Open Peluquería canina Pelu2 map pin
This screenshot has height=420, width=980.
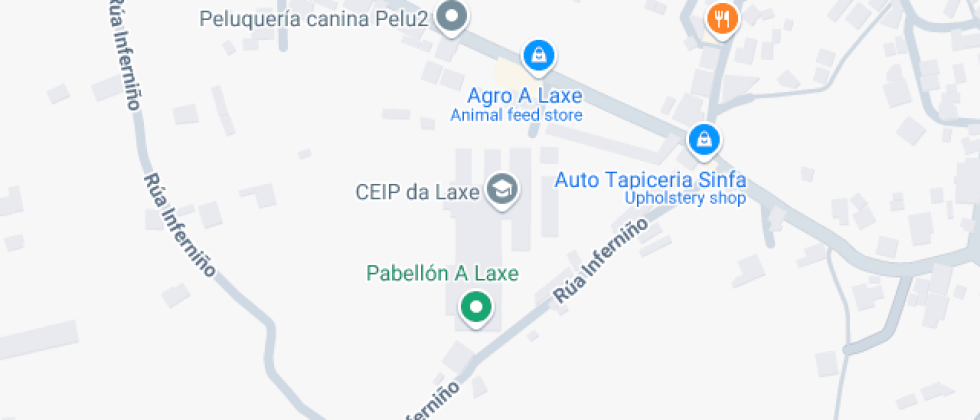454,17
